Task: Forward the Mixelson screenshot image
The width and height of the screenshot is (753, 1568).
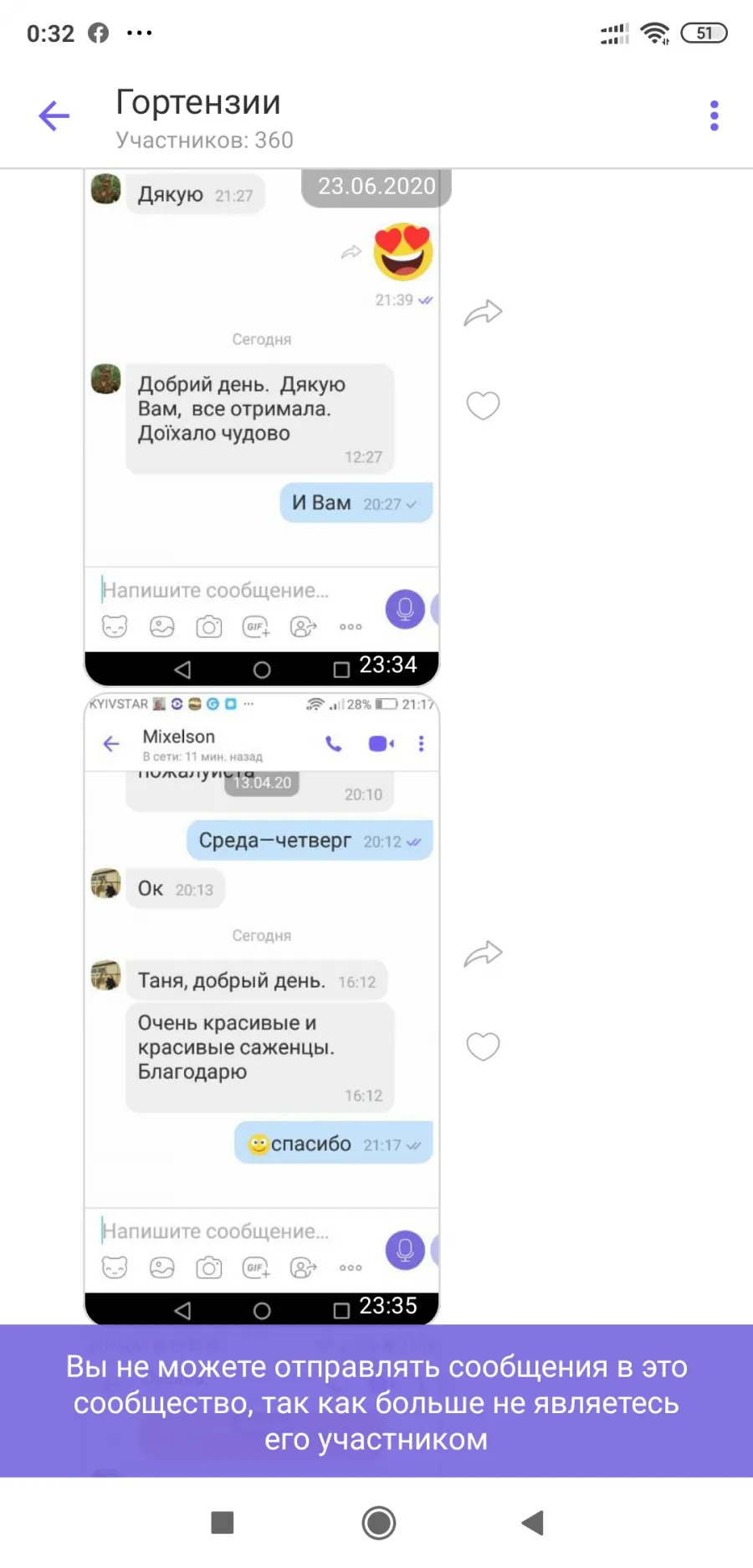Action: pyautogui.click(x=483, y=954)
